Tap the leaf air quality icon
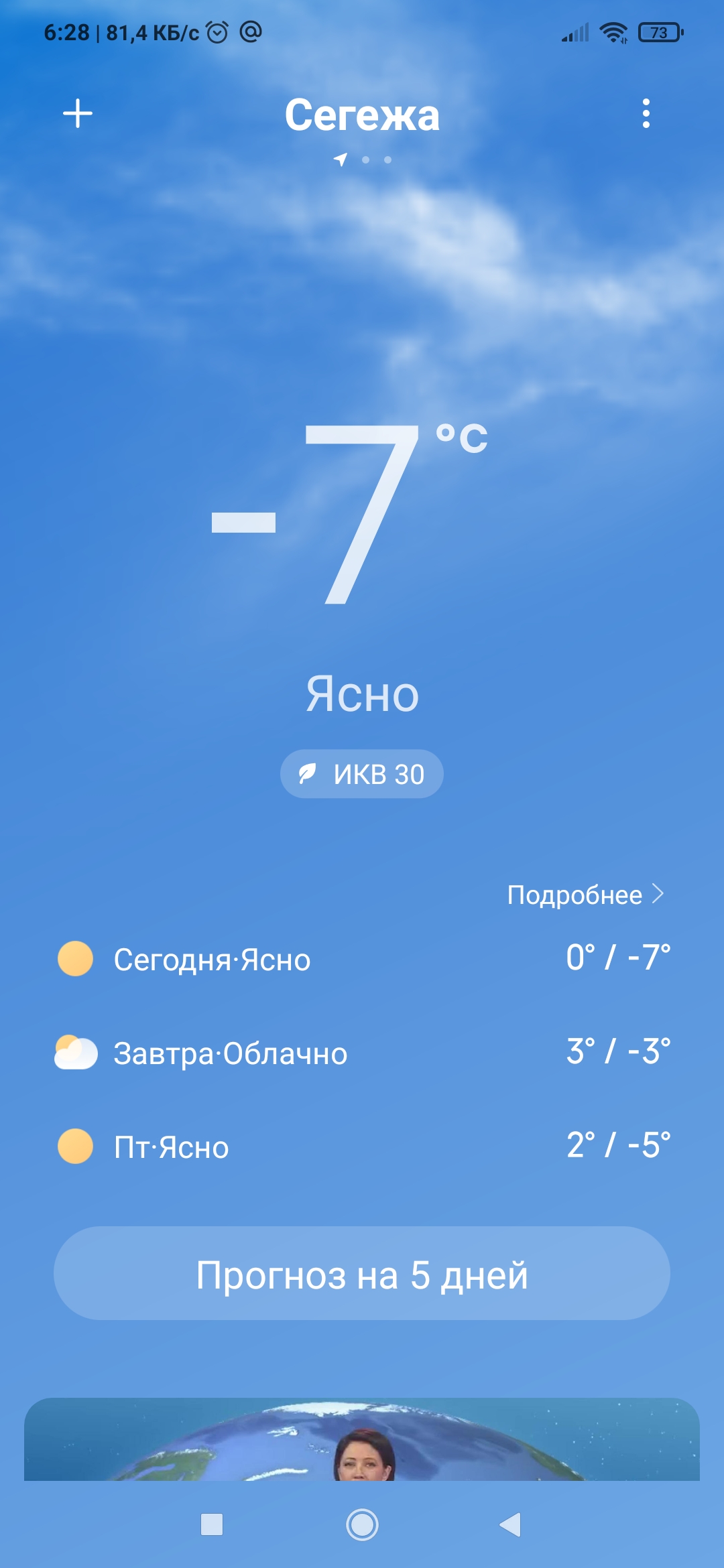This screenshot has height=1568, width=724. pyautogui.click(x=308, y=773)
